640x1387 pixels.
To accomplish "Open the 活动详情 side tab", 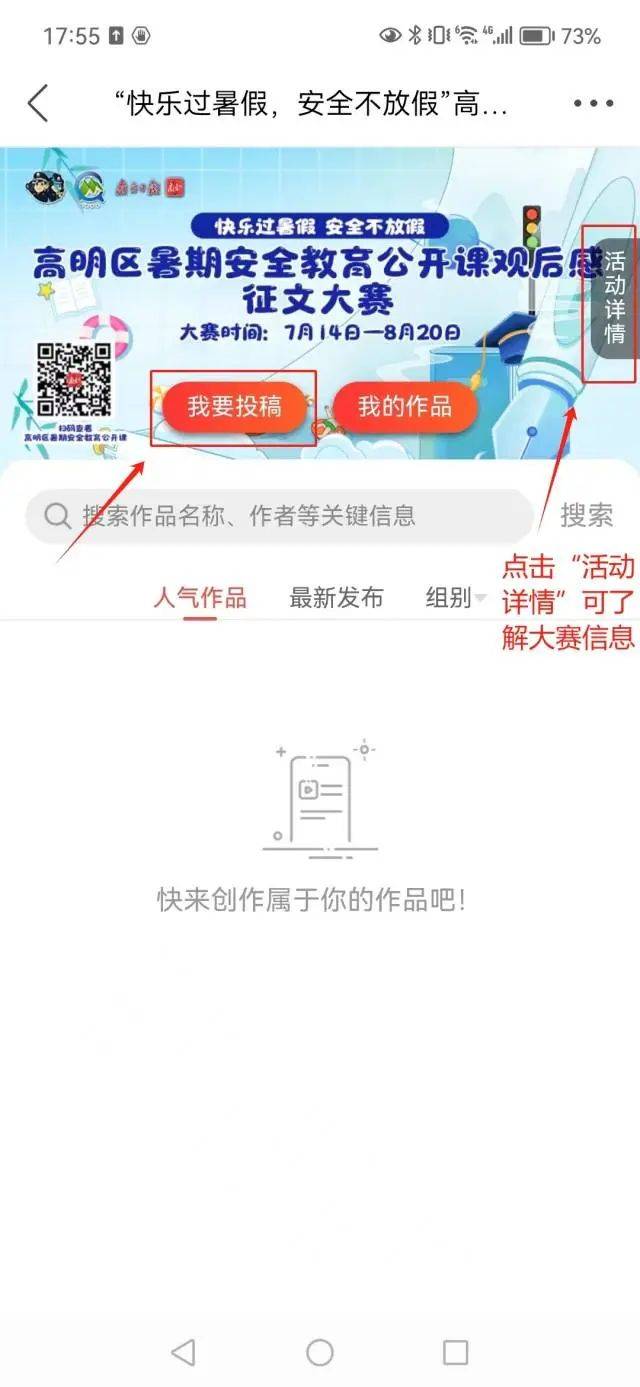I will coord(613,298).
